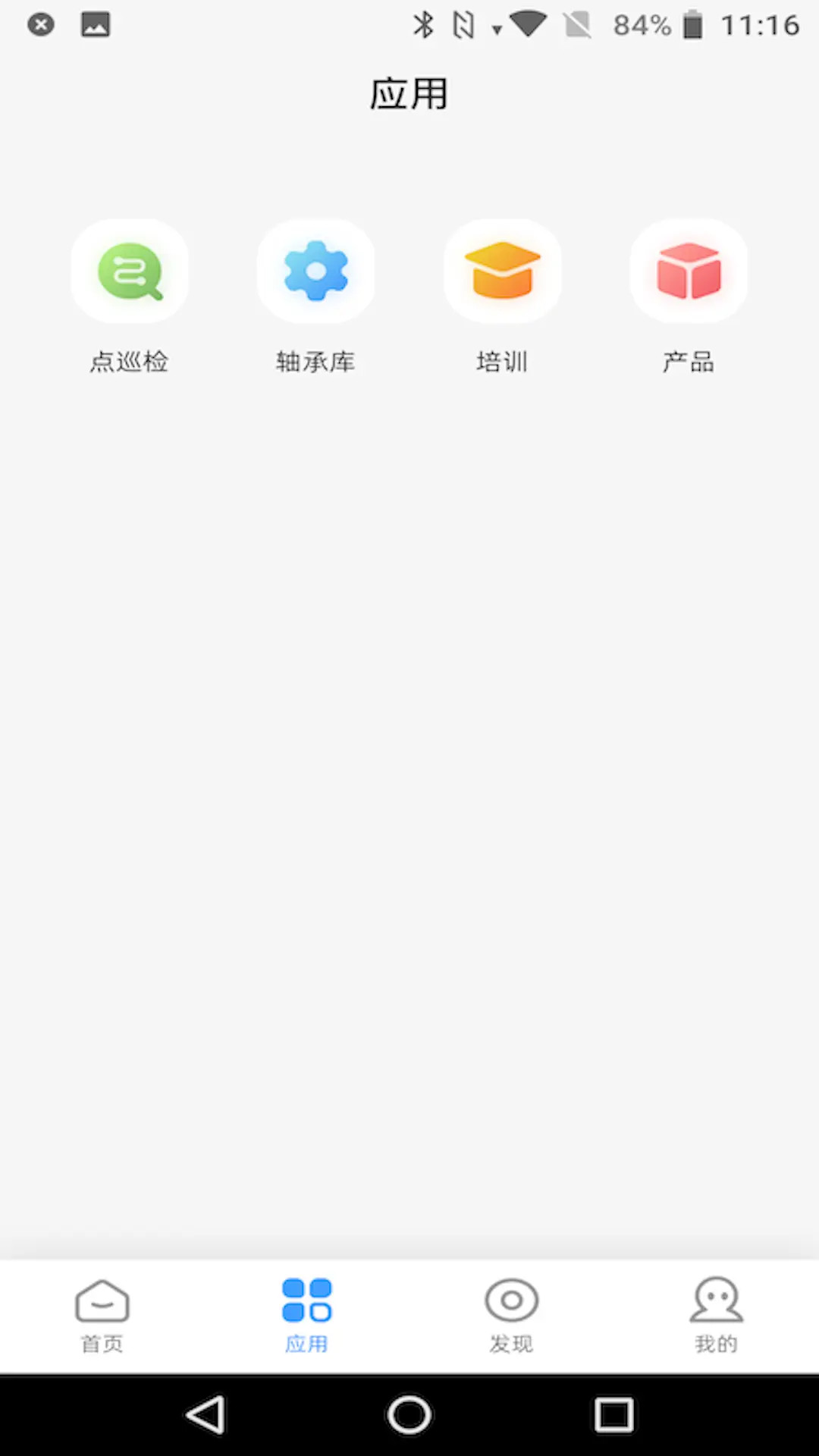Tap the Bluetooth icon in status bar

(x=422, y=24)
